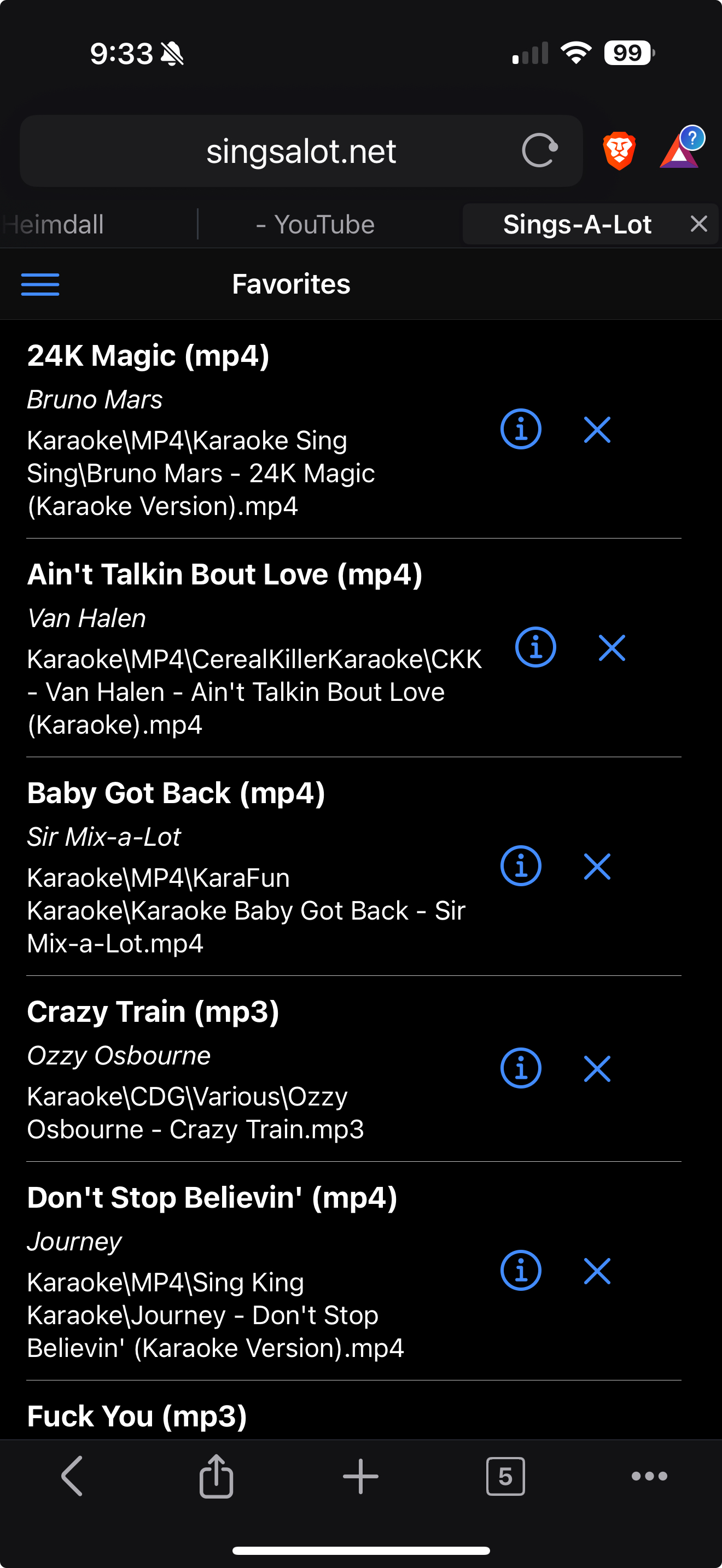Image resolution: width=722 pixels, height=1568 pixels.
Task: Remove Baby Got Back from favorites
Action: coord(597,866)
